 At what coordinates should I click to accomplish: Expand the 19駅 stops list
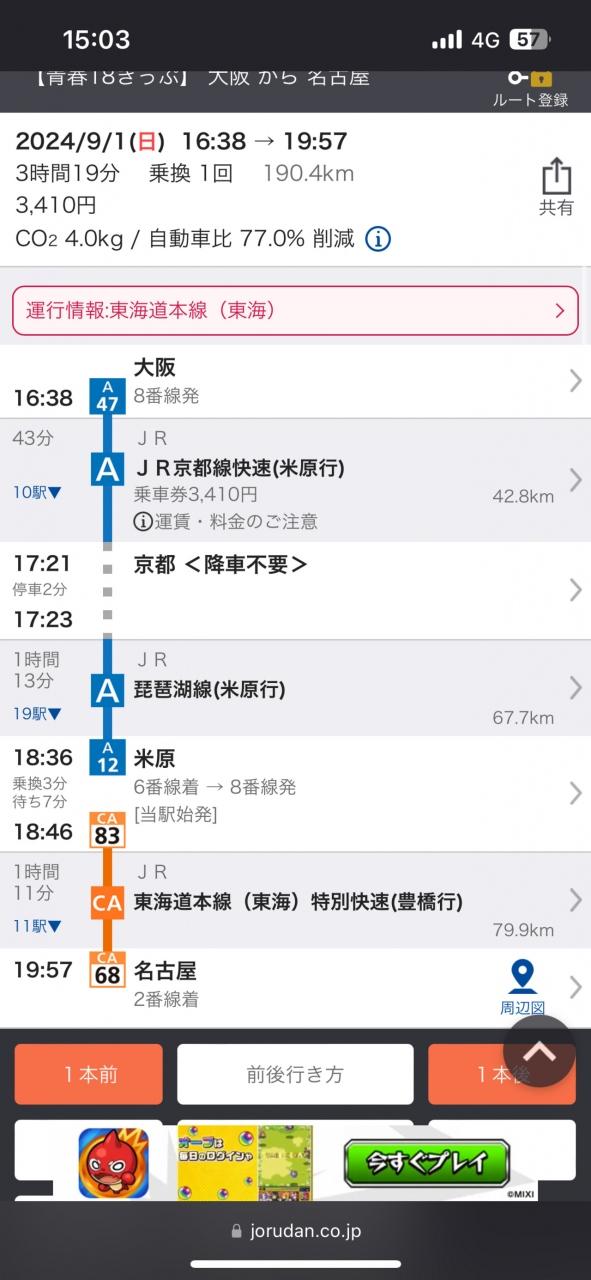tap(37, 714)
